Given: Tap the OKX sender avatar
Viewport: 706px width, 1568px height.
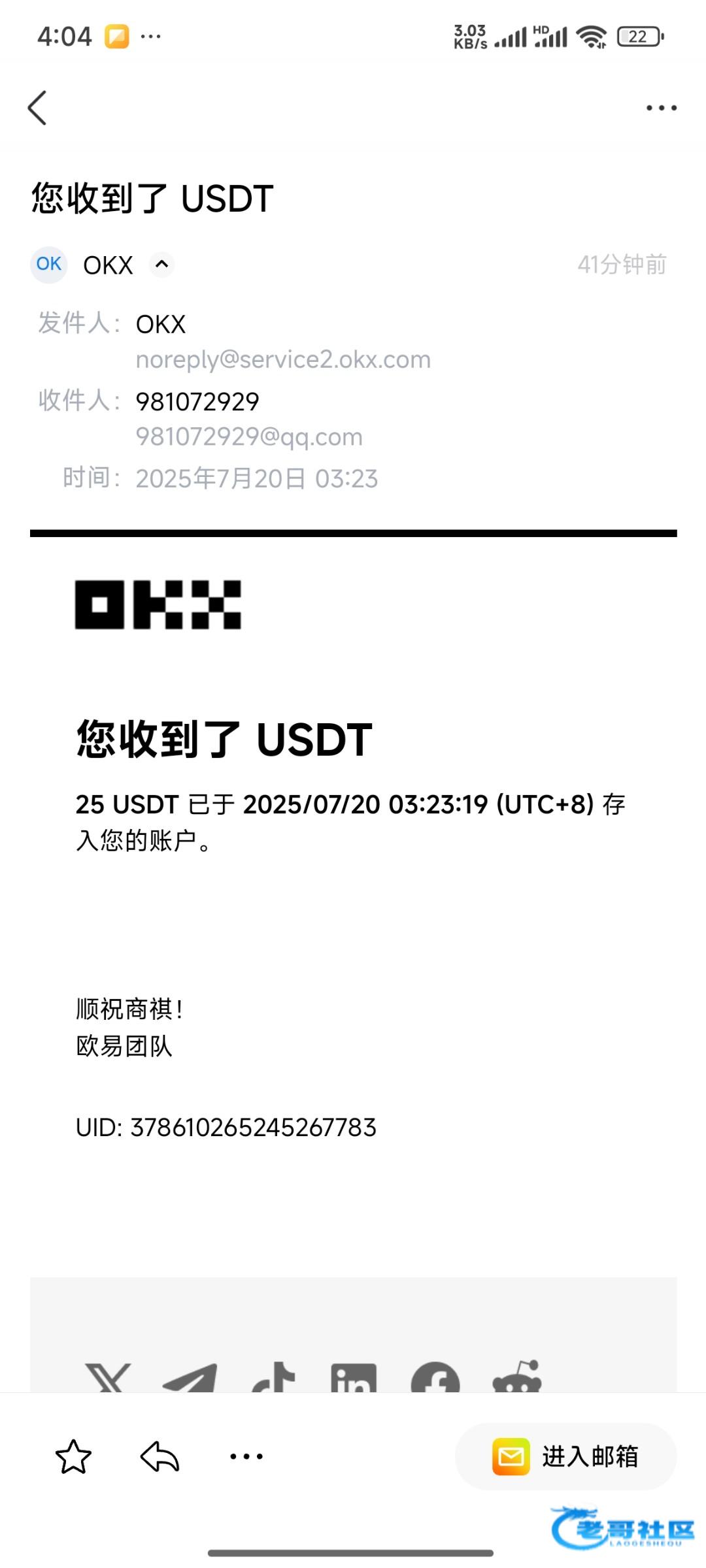Looking at the screenshot, I should 49,265.
